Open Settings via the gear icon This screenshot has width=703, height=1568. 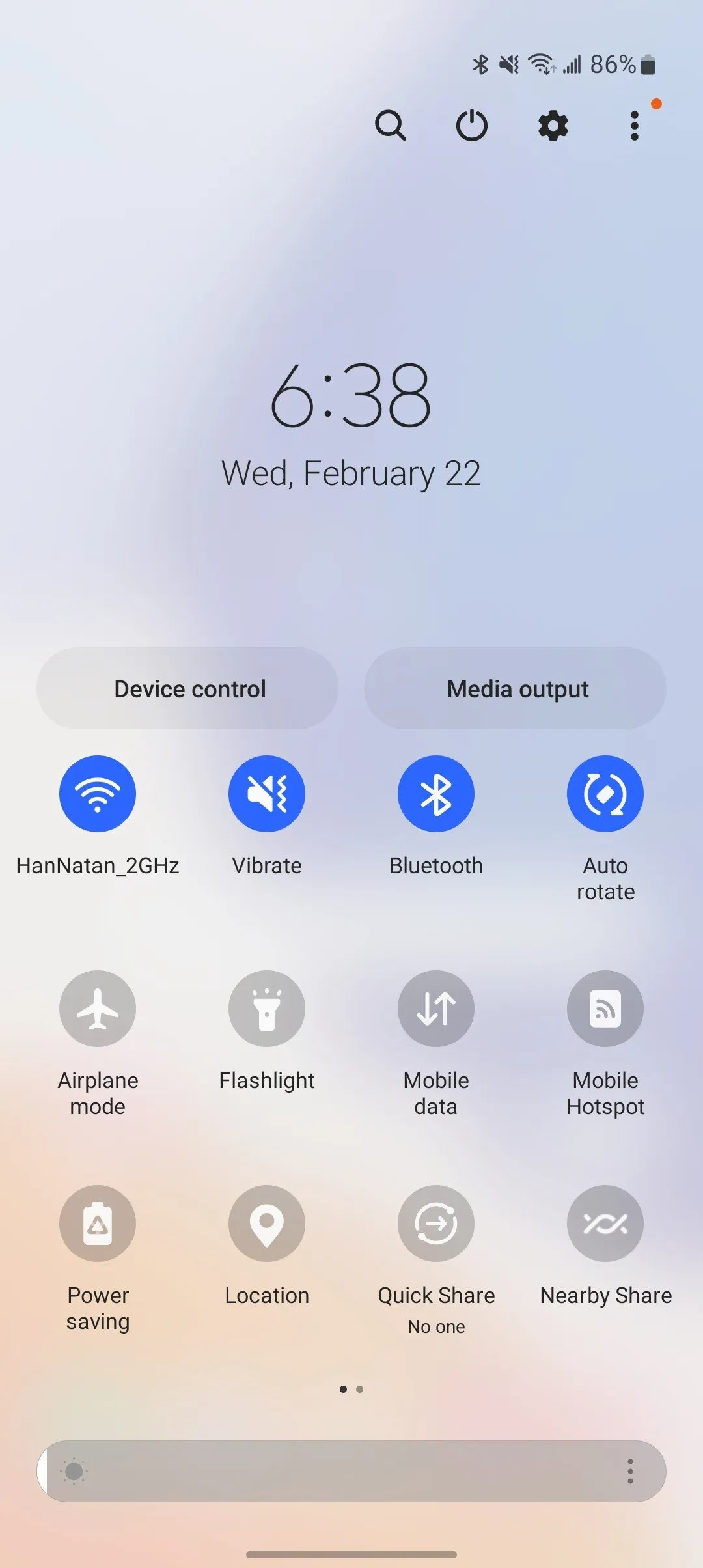553,125
